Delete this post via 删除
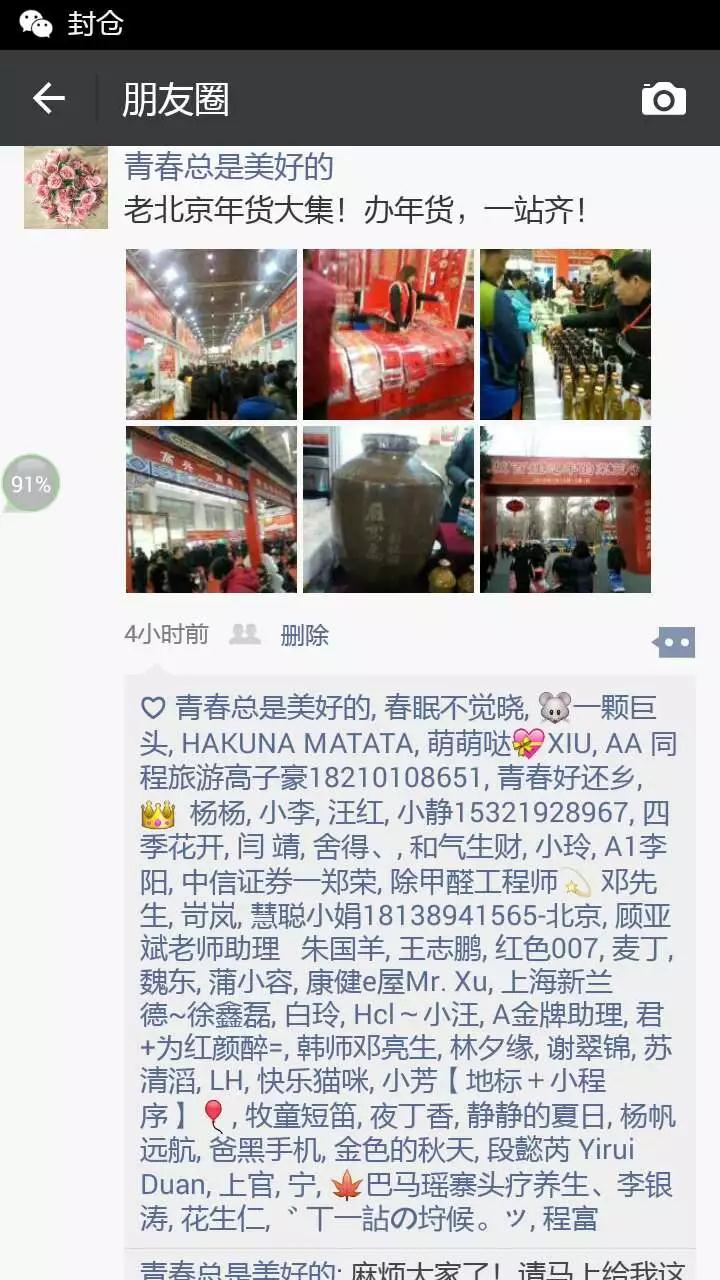This screenshot has height=1280, width=720. pos(305,635)
